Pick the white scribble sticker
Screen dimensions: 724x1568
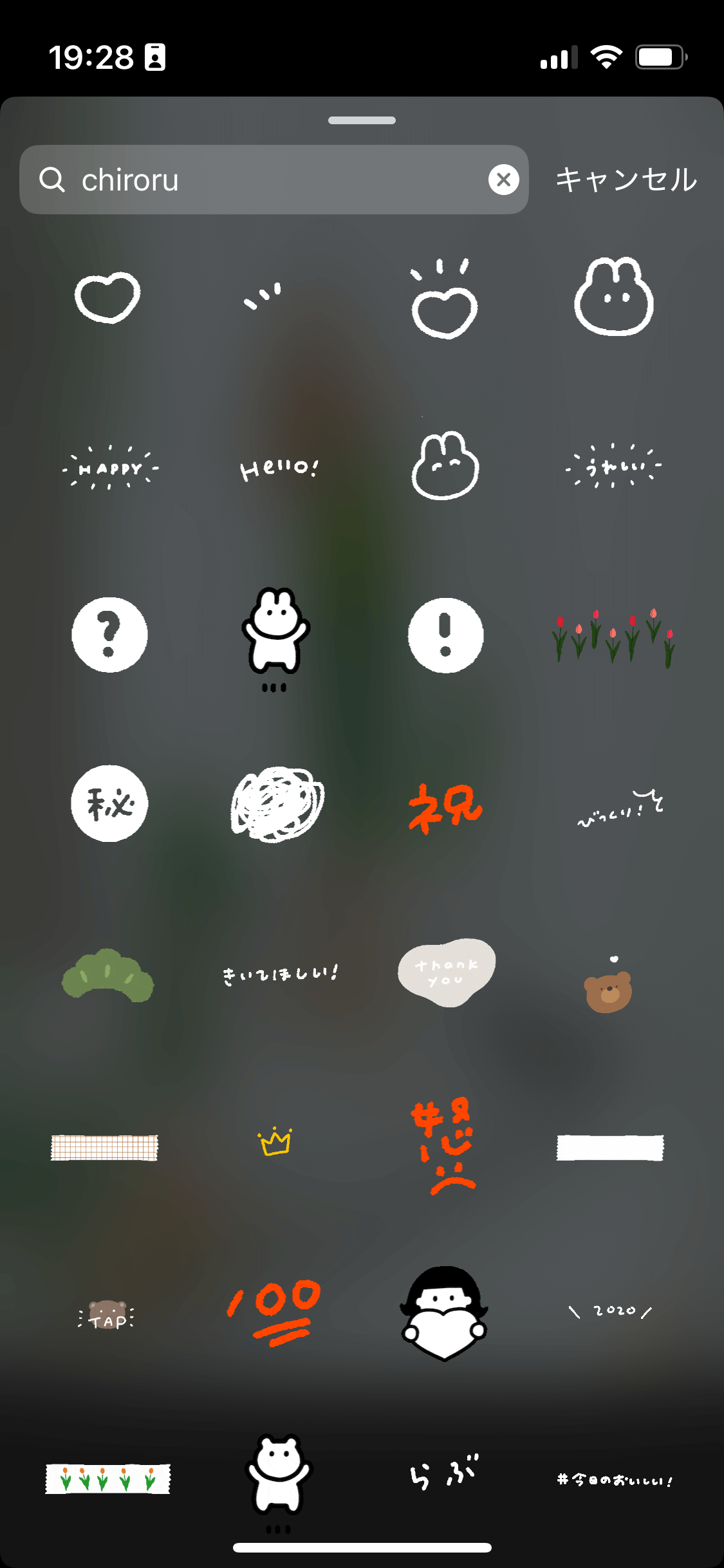[x=277, y=805]
